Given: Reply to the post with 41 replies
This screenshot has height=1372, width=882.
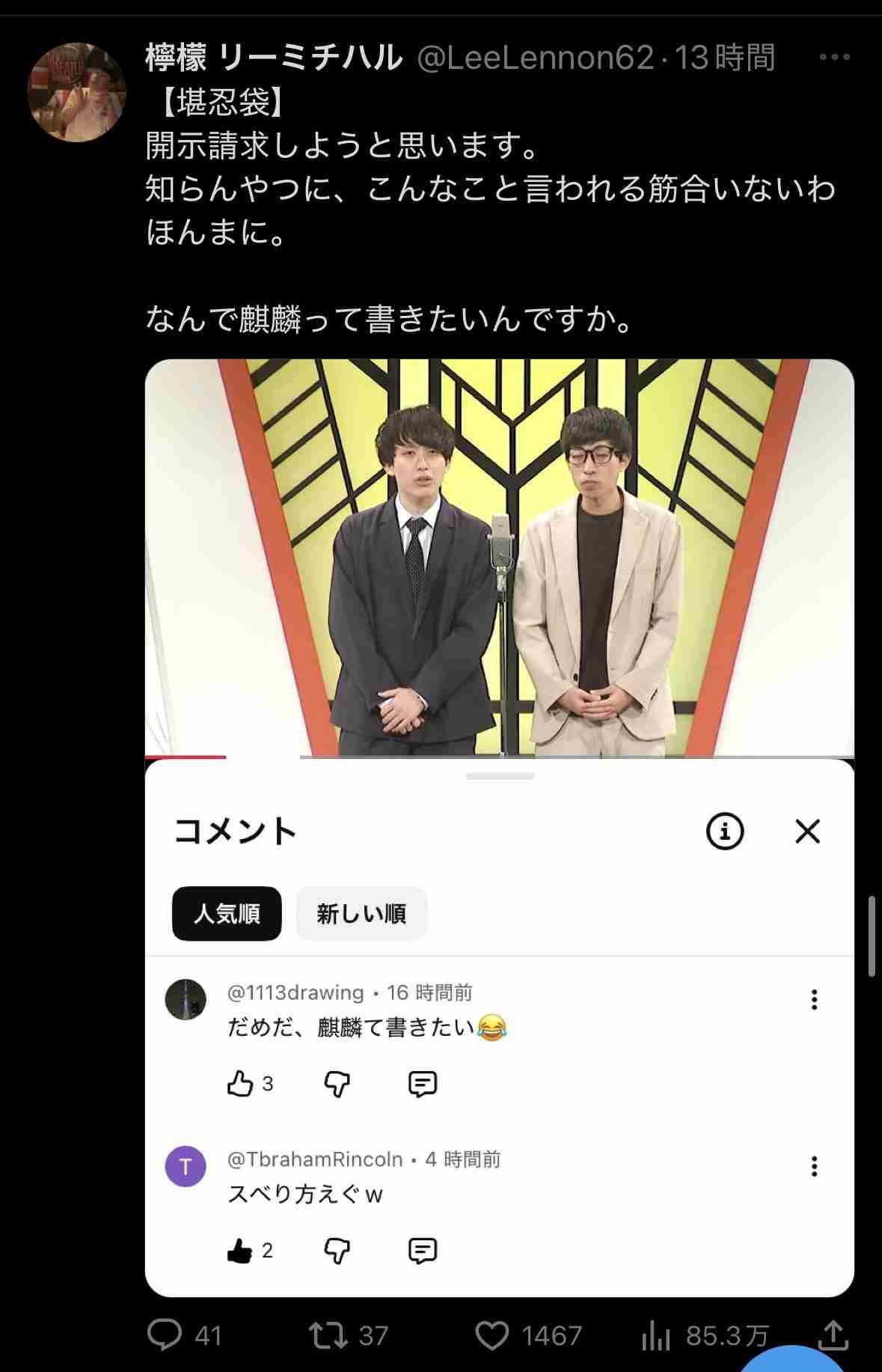Looking at the screenshot, I should tap(165, 1335).
